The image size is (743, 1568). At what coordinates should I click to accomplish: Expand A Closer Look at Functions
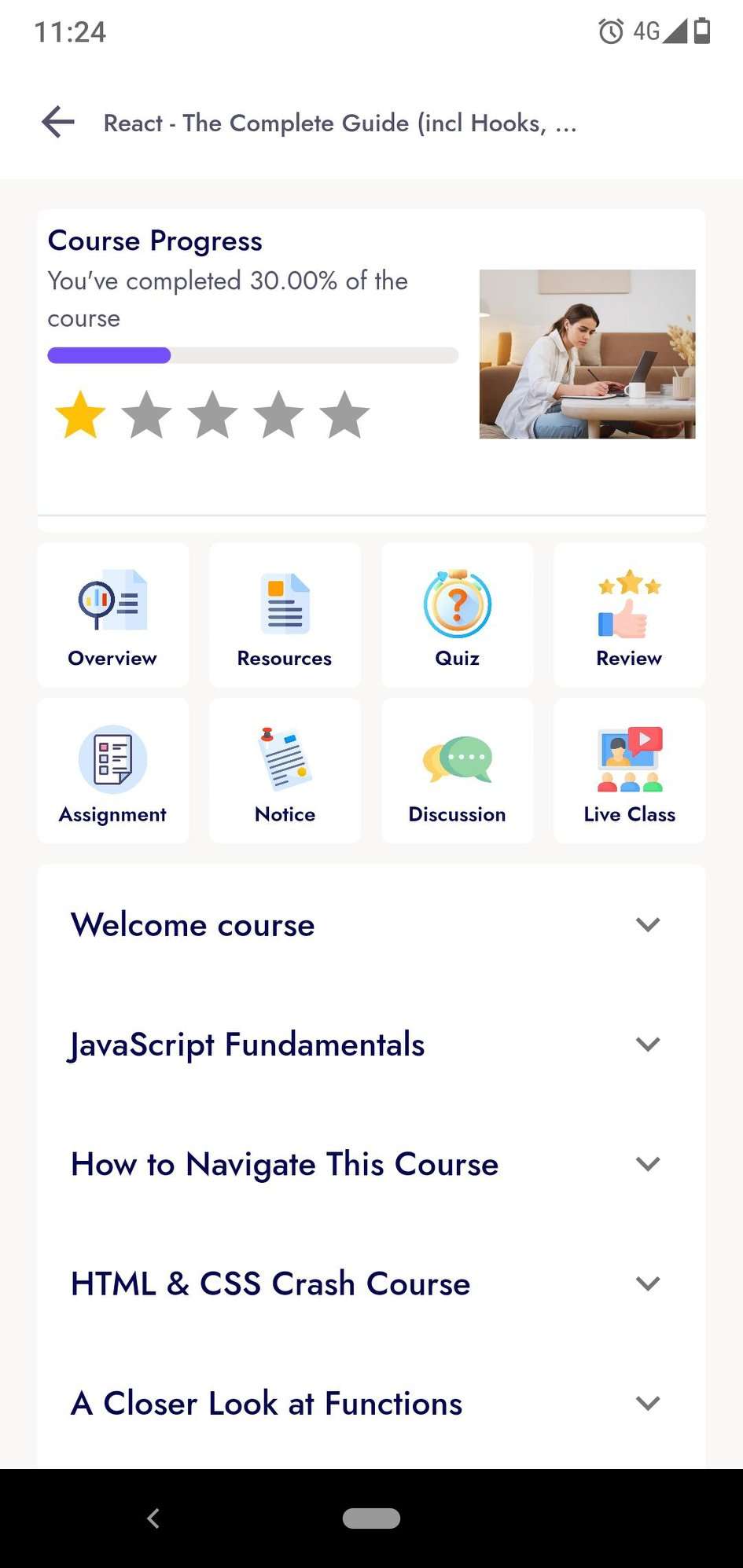point(647,1403)
